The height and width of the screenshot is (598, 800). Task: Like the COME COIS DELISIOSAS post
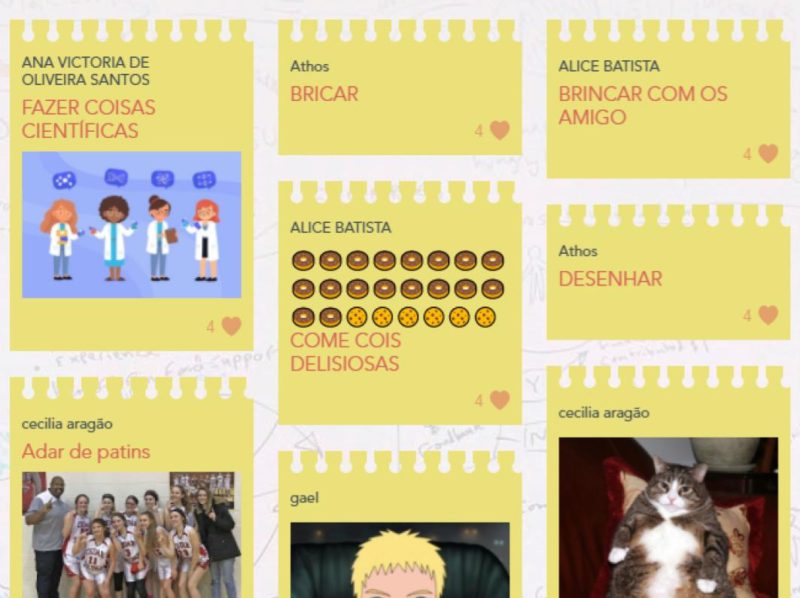pos(499,400)
